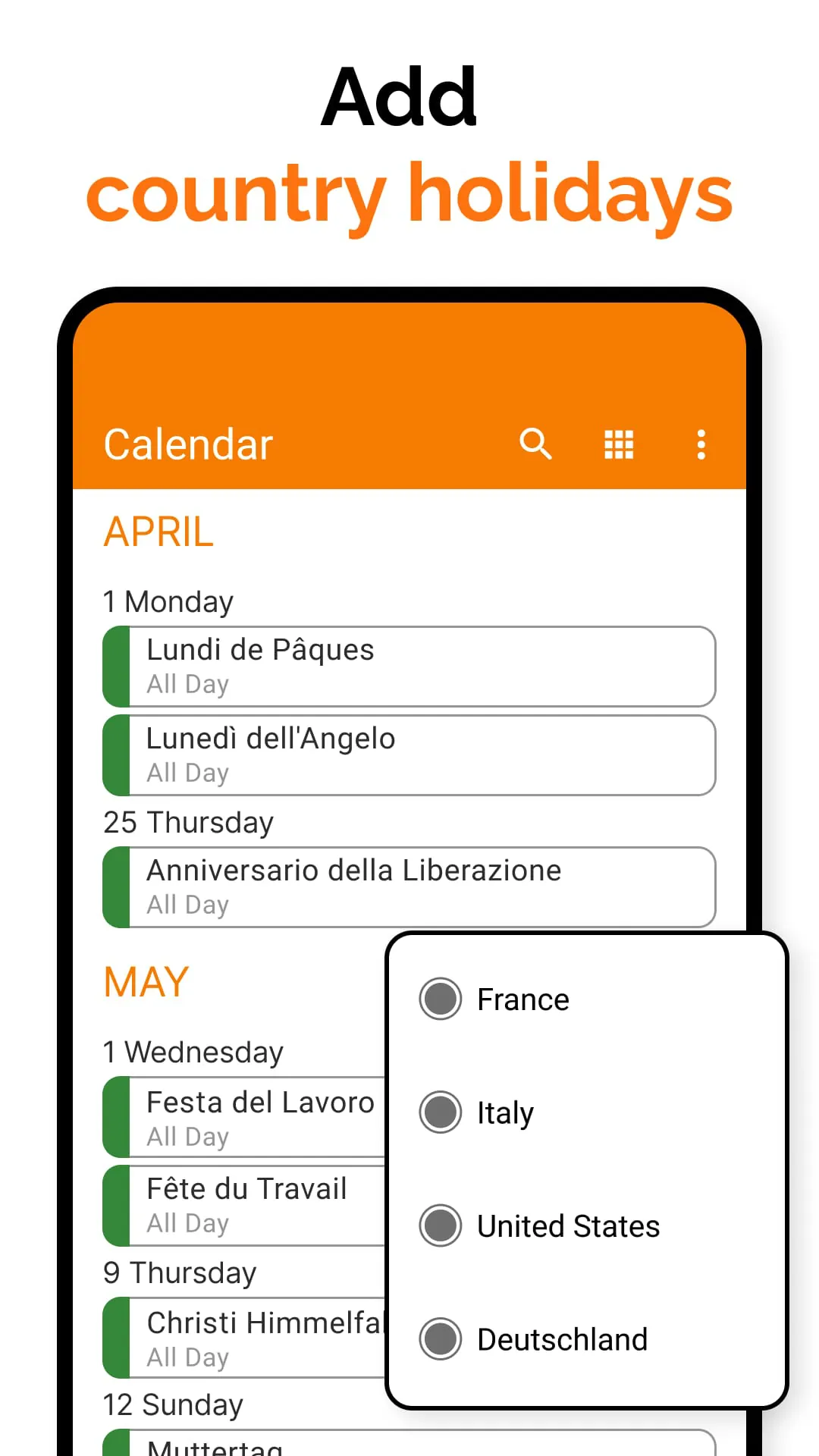This screenshot has width=819, height=1456.
Task: Click the green marker on Festa del Lavoro
Action: (118, 1116)
